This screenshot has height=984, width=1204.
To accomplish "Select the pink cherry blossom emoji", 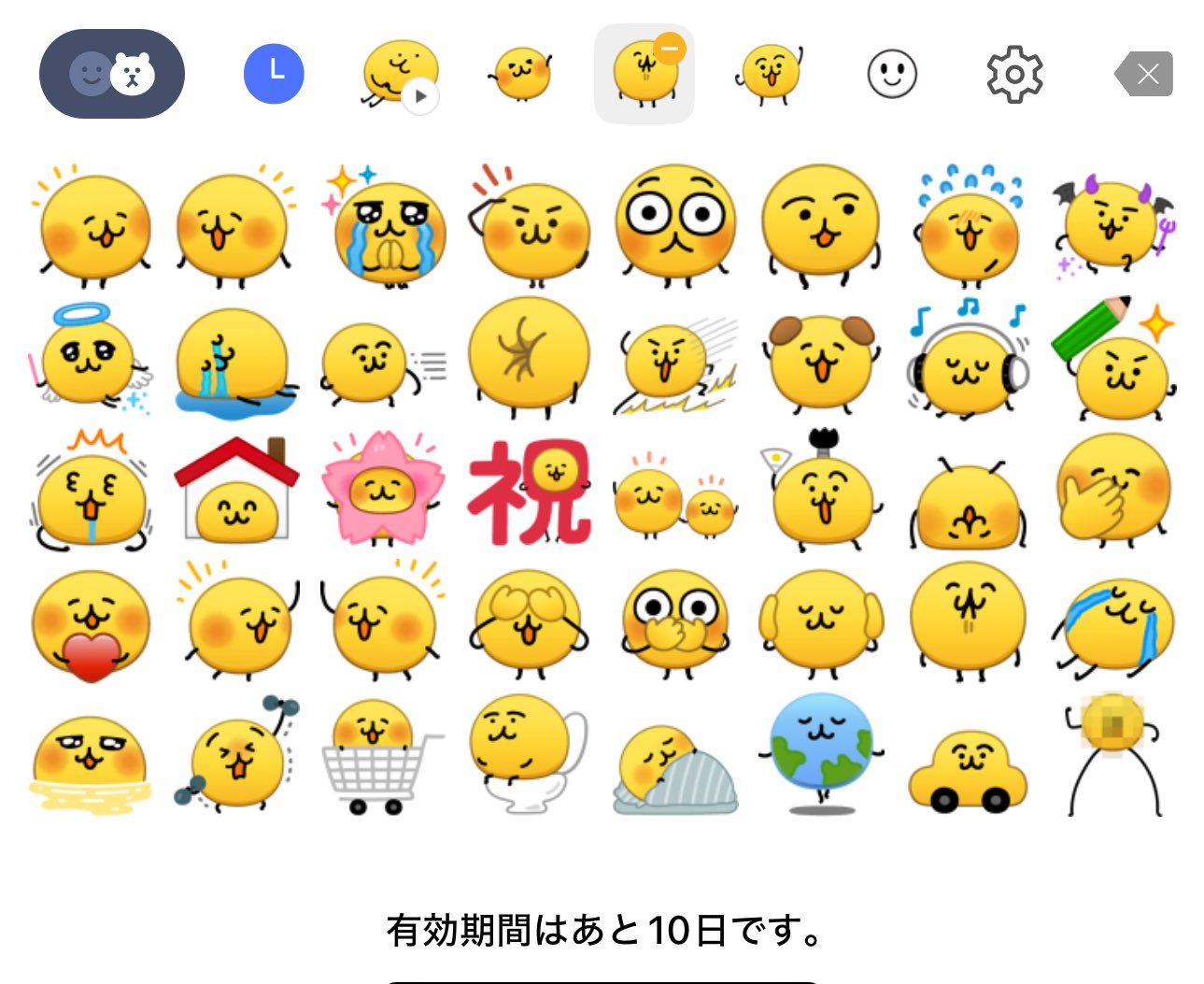I will point(381,488).
